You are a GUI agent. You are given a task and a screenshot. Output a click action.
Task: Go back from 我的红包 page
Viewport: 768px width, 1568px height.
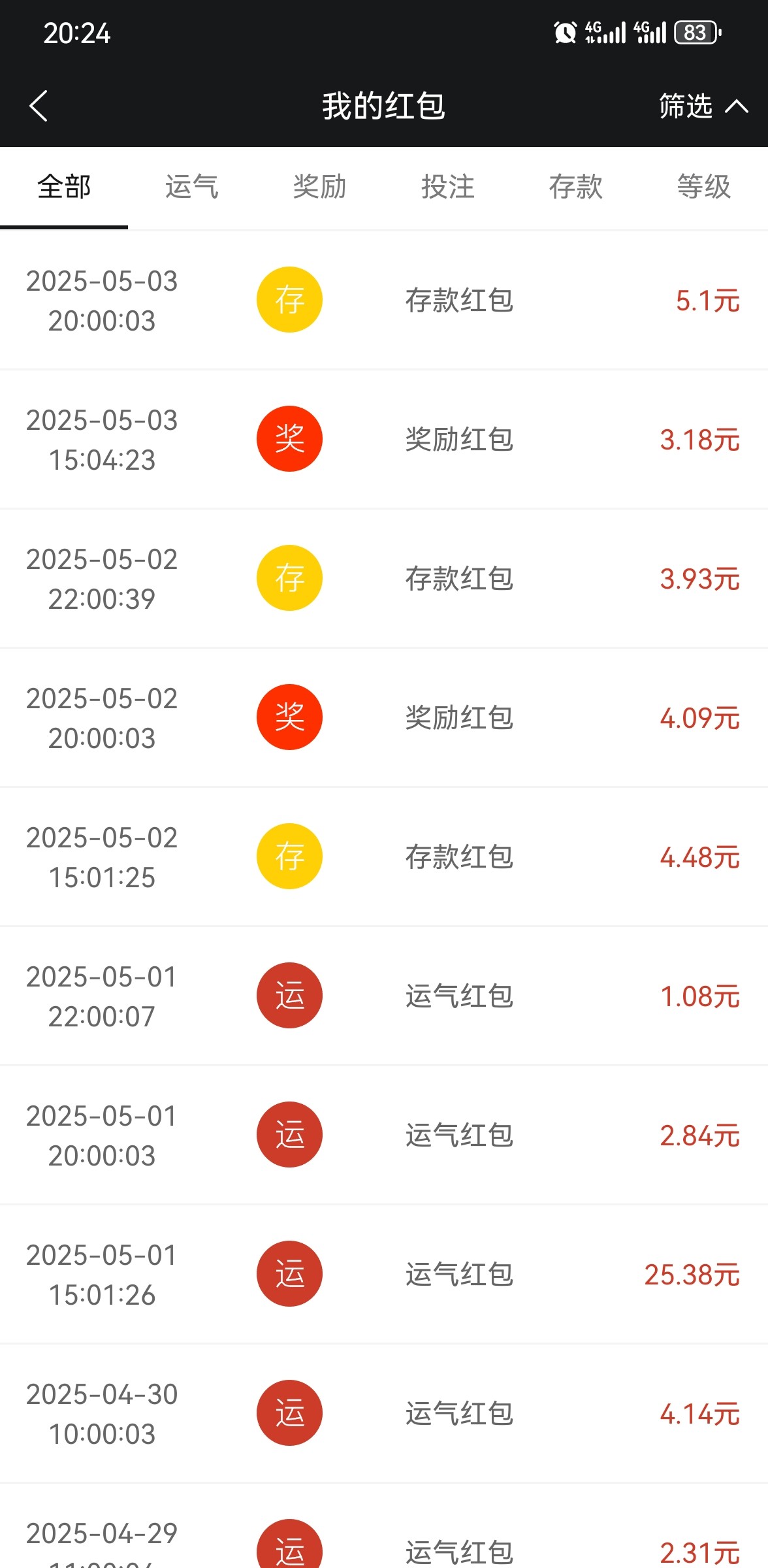pos(39,106)
